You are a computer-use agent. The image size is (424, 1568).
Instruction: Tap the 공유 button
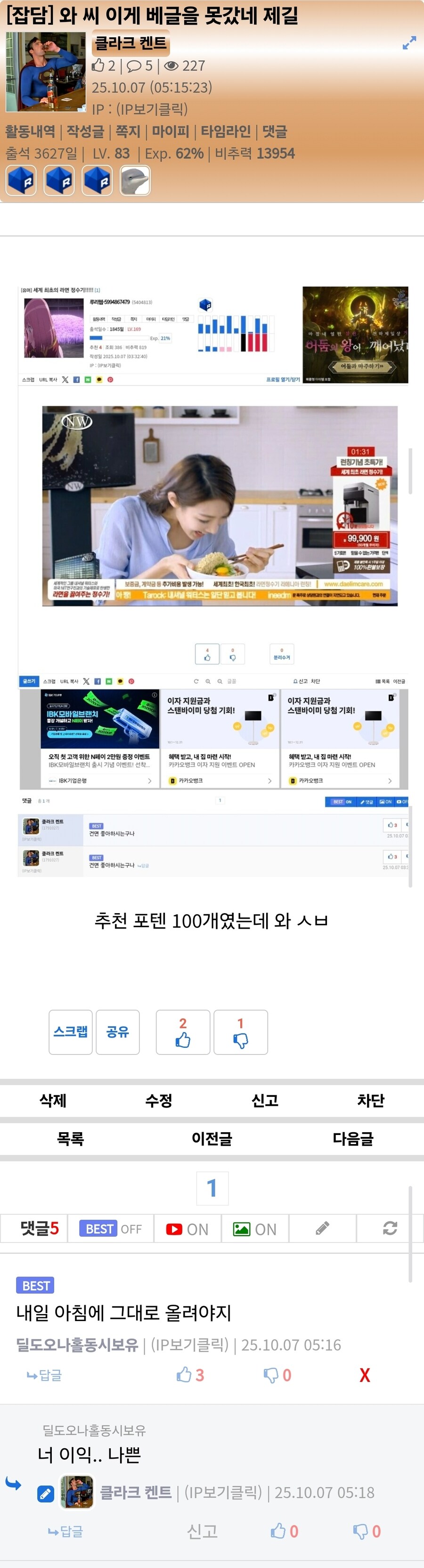[118, 1032]
